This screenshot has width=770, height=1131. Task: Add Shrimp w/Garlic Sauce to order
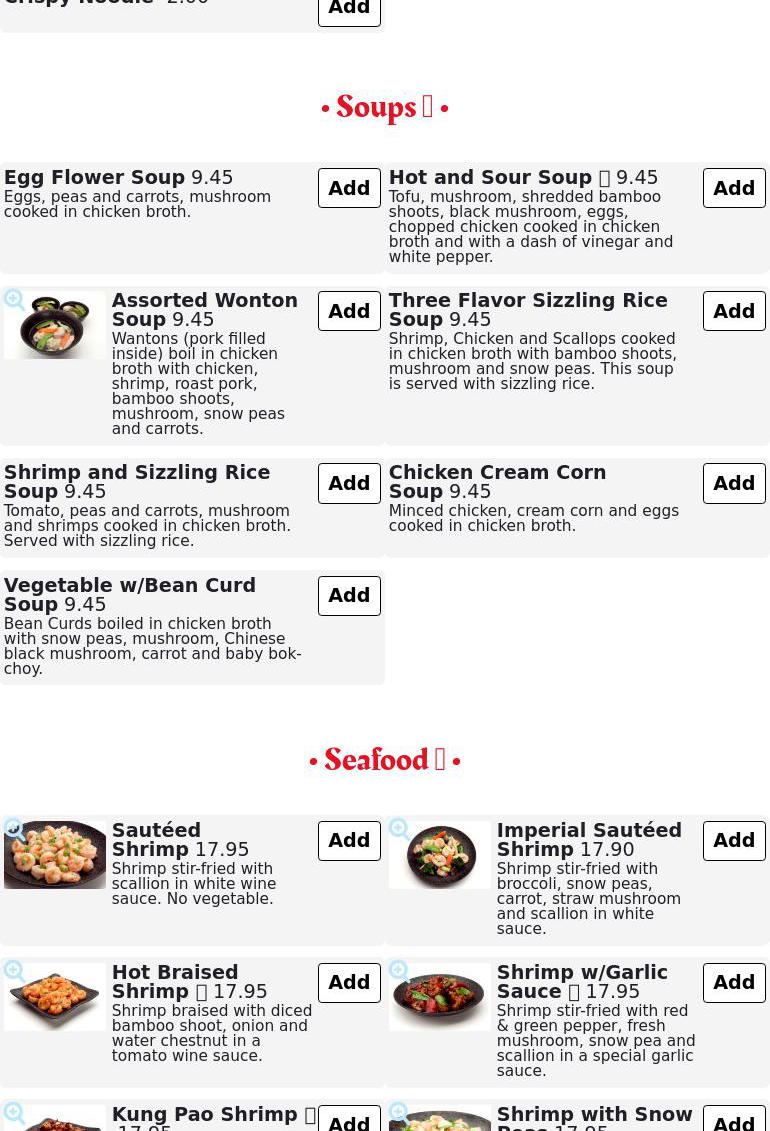tap(734, 983)
